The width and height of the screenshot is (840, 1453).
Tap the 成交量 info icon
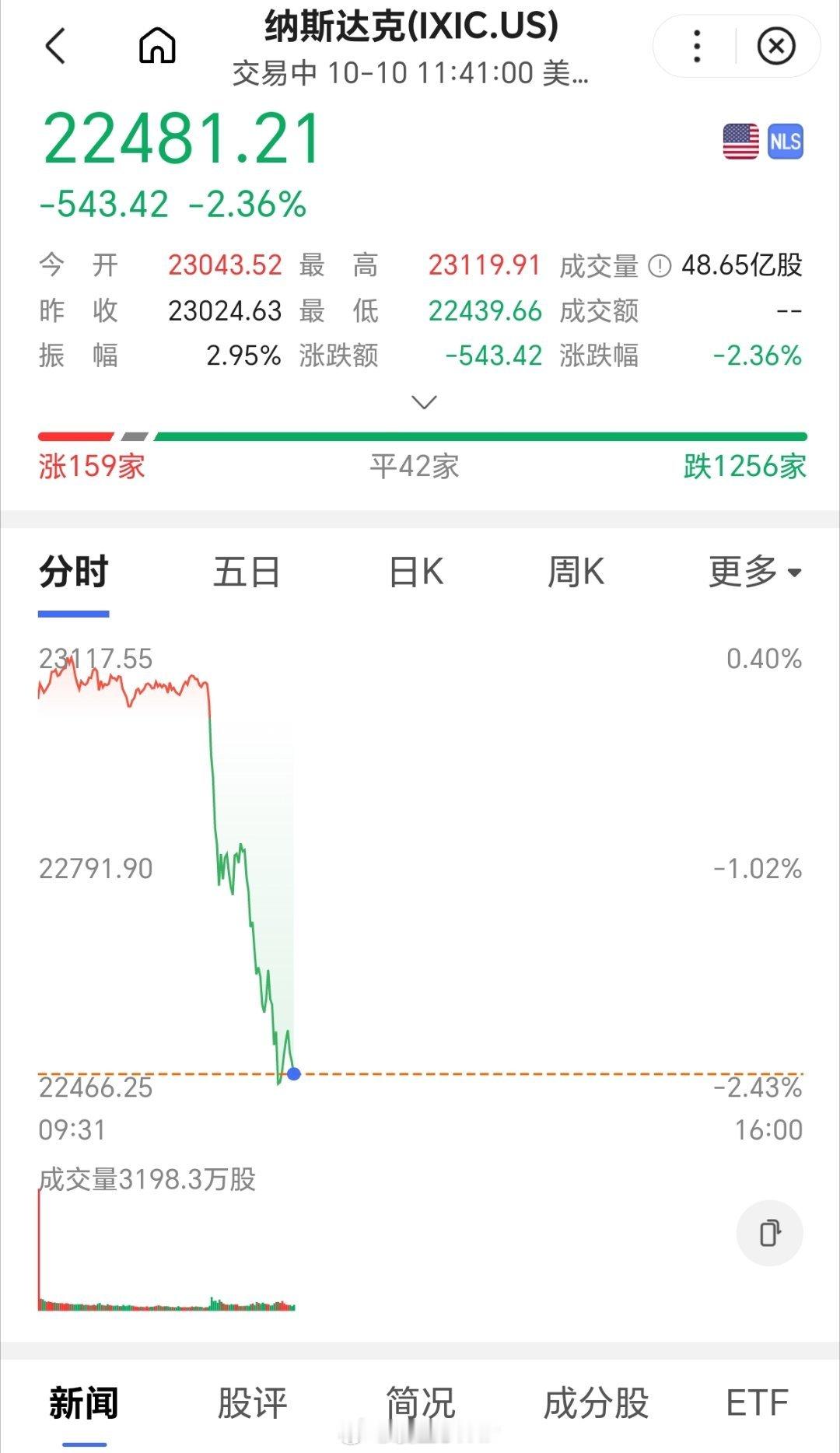tap(660, 267)
